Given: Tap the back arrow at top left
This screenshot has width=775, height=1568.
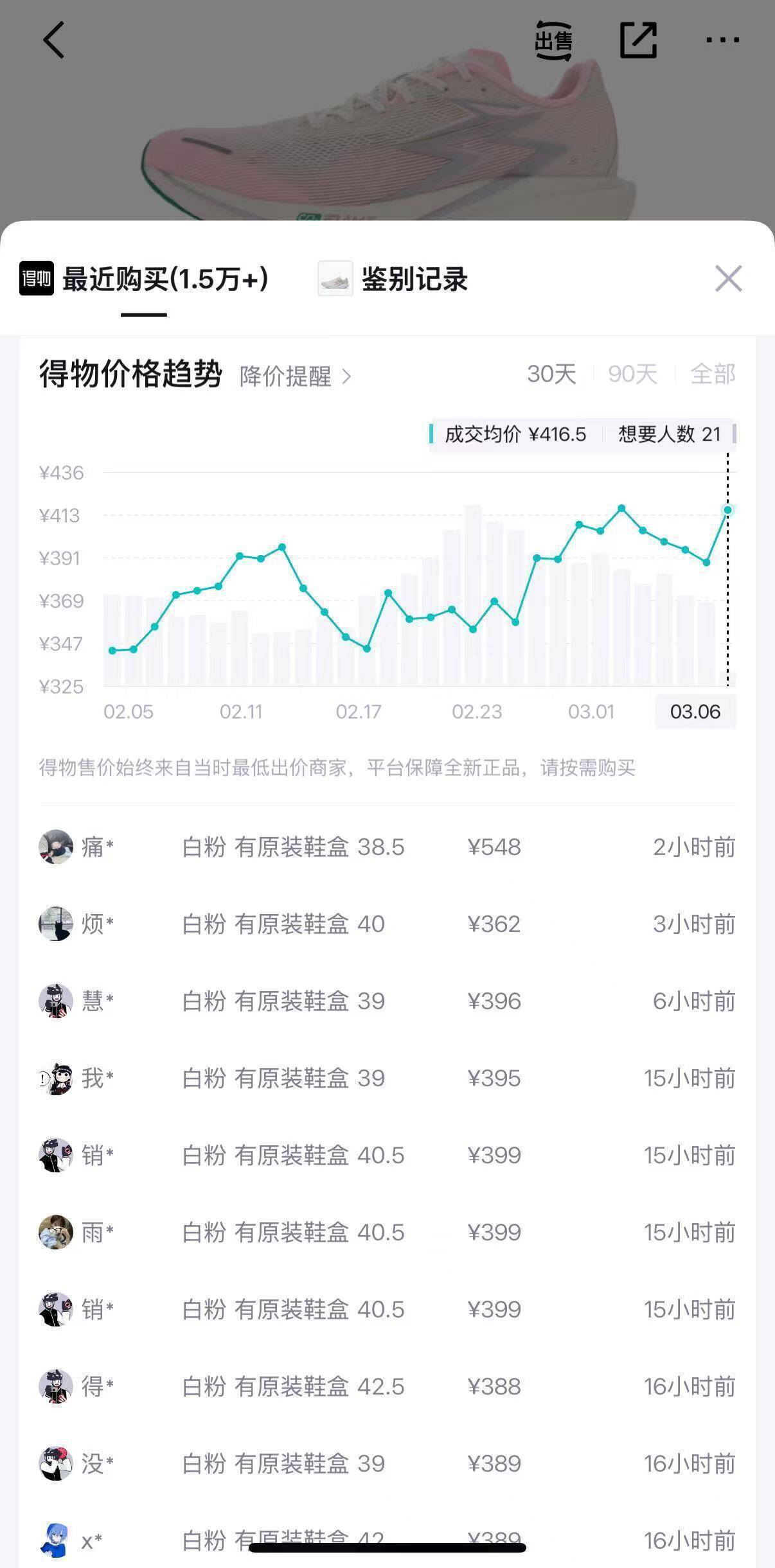Looking at the screenshot, I should tap(55, 40).
